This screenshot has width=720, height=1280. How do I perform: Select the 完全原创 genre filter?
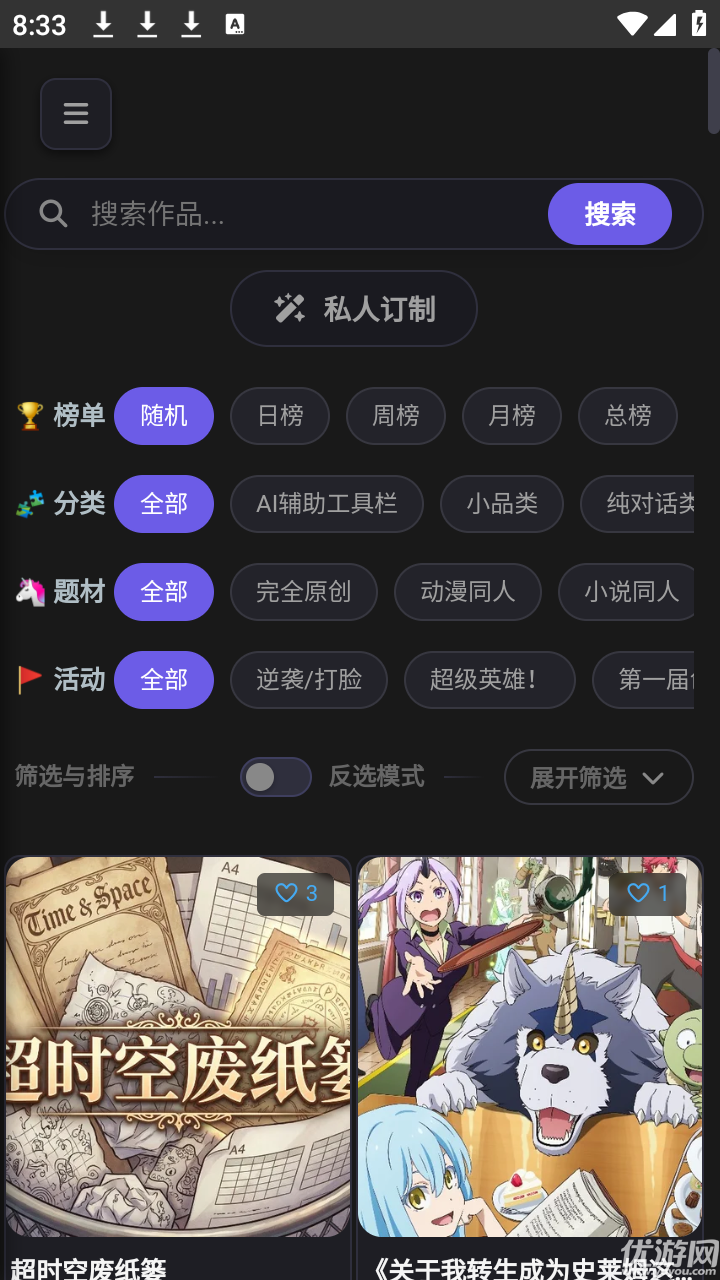[x=303, y=592]
